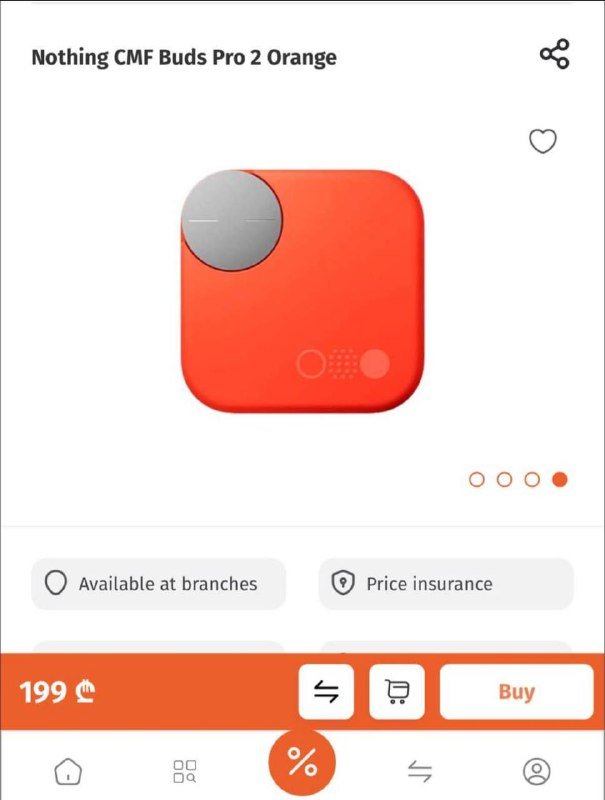The image size is (605, 800).
Task: Add the buds to favorites with the heart icon
Action: [x=542, y=142]
